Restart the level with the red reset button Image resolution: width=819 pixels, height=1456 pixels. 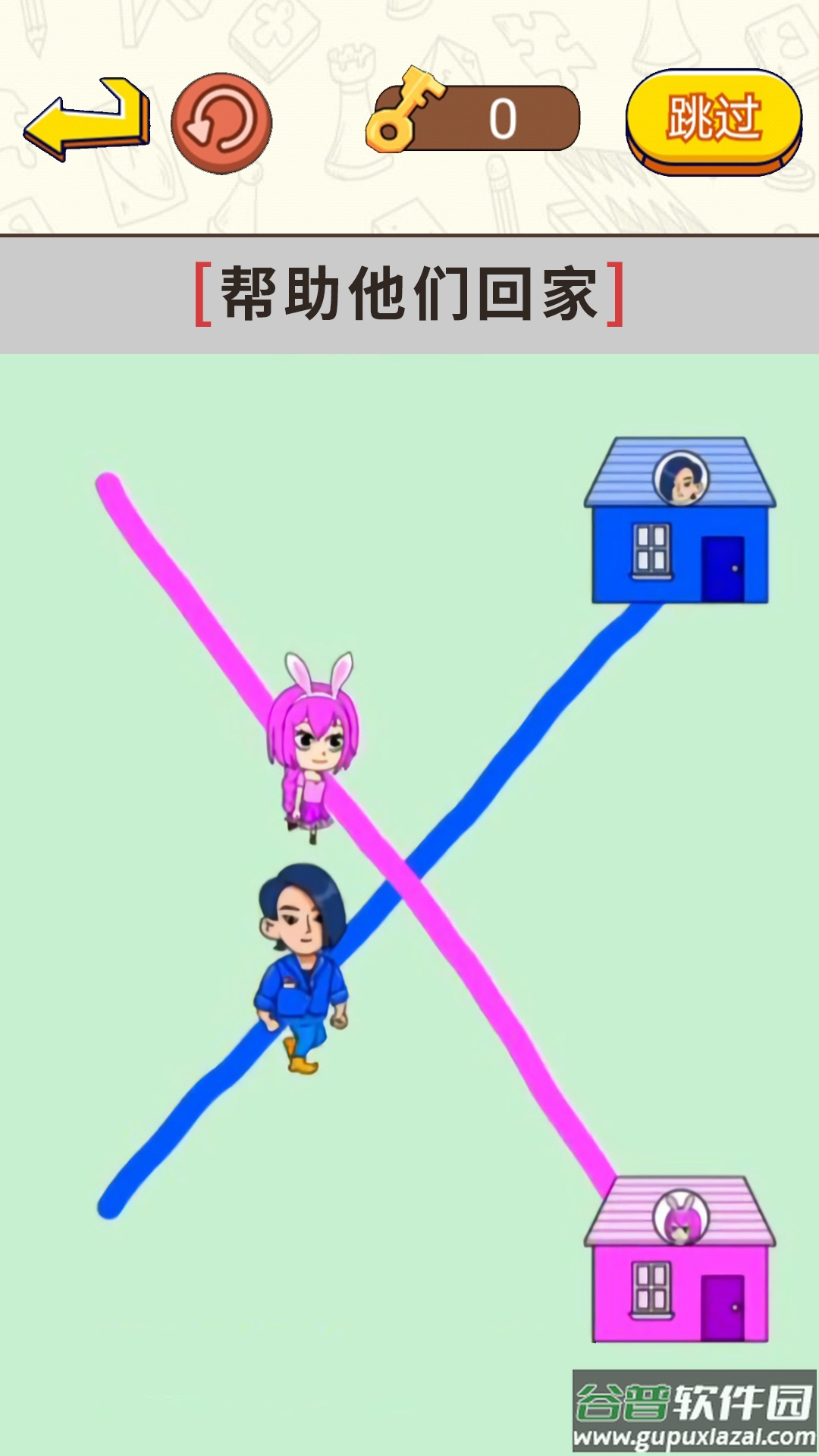221,124
